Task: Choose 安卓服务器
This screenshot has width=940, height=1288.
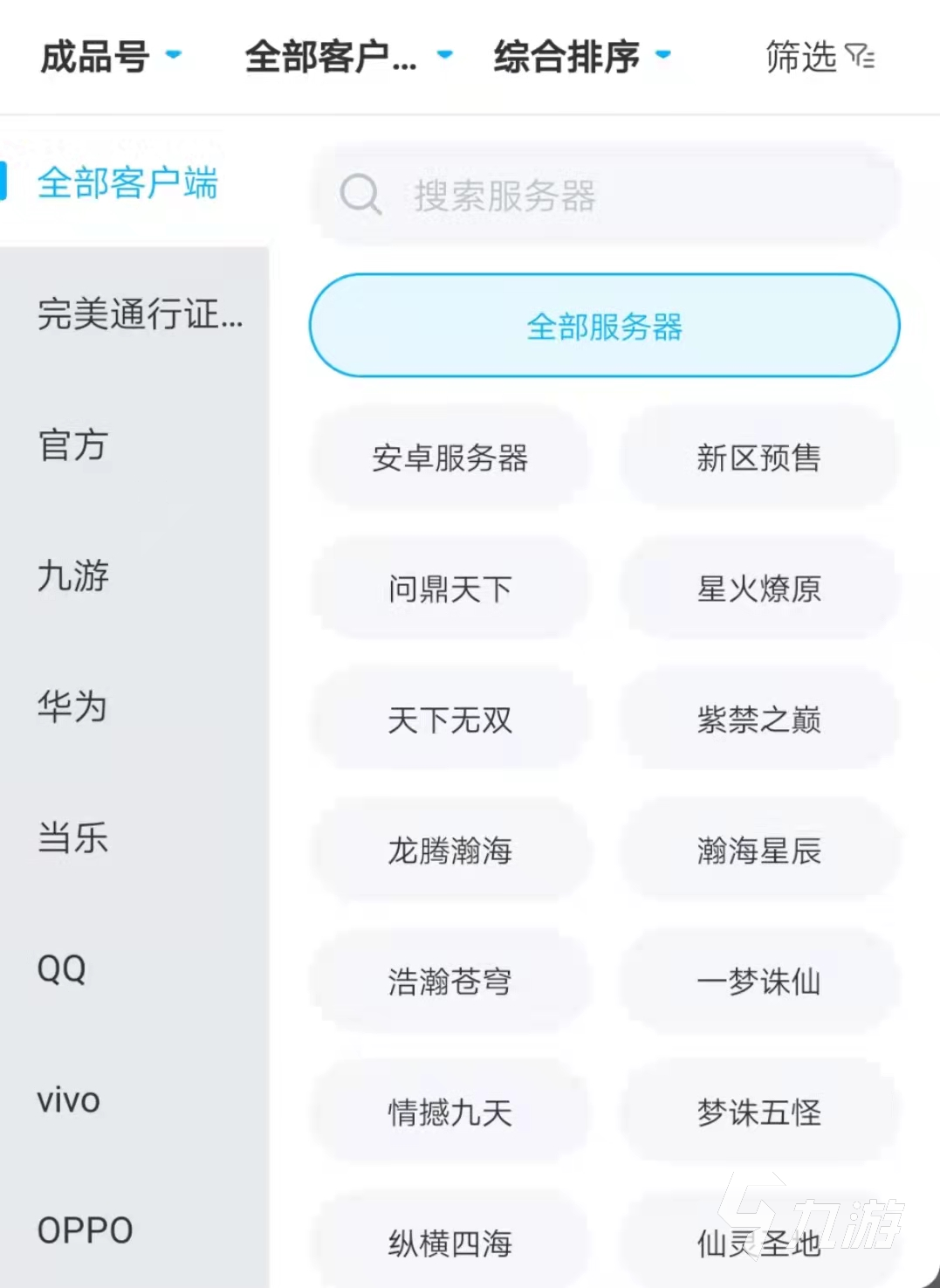Action: click(x=450, y=458)
